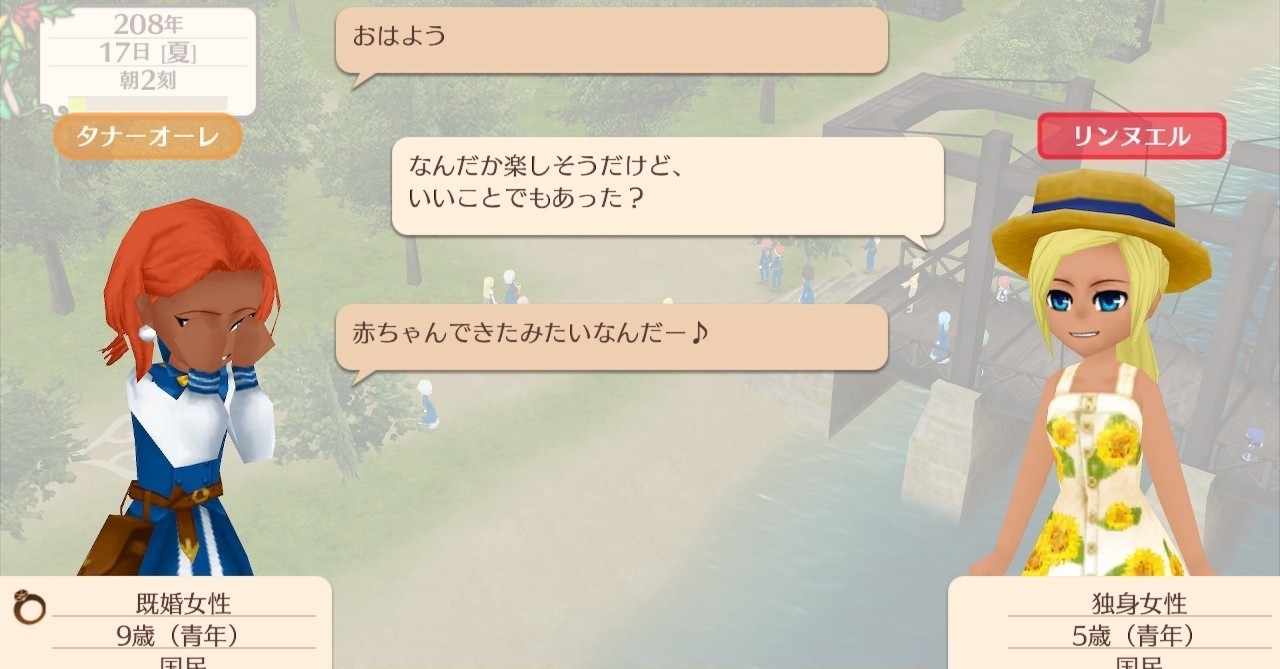Open the 独身女性 profile panel
This screenshot has height=669, width=1280.
(1112, 622)
